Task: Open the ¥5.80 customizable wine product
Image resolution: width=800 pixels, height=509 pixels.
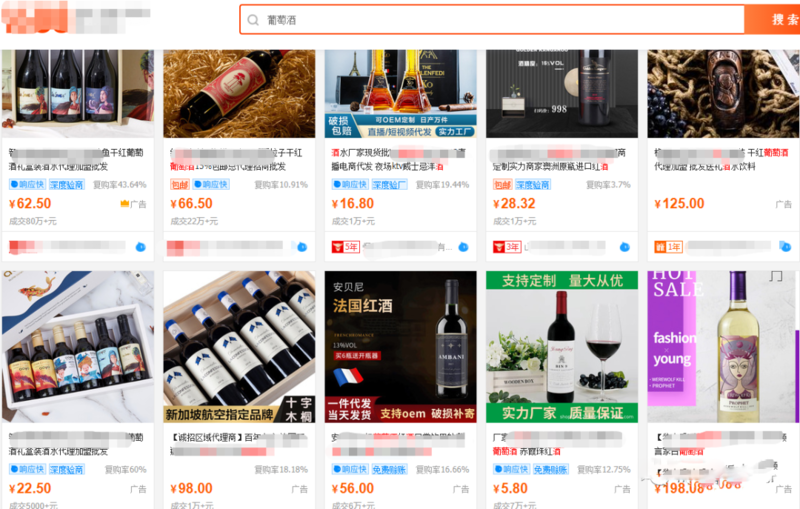Action: (561, 347)
